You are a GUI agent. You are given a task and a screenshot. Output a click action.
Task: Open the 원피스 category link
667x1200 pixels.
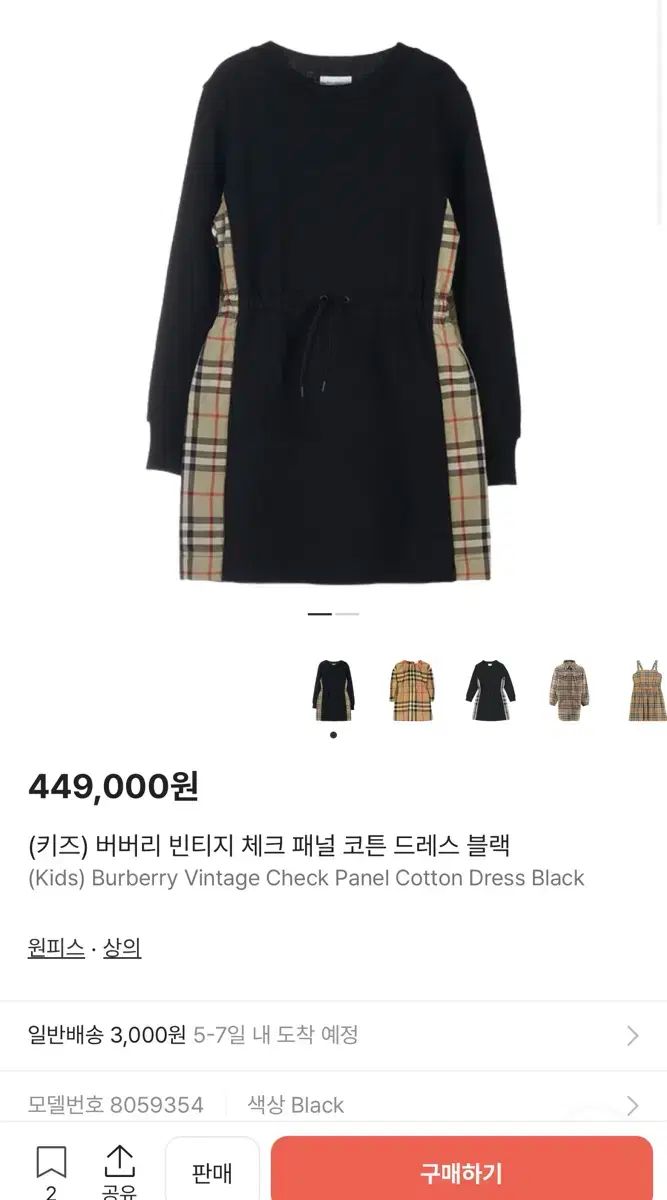(56, 948)
